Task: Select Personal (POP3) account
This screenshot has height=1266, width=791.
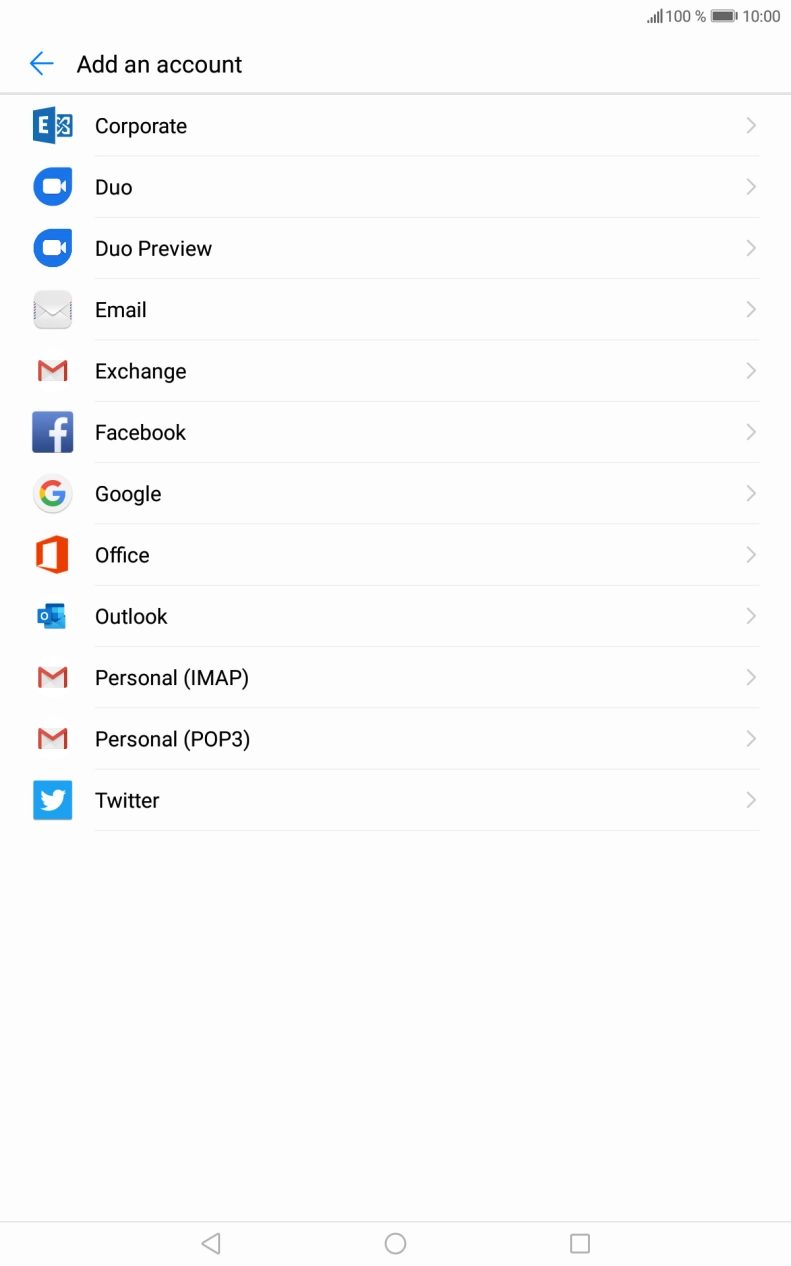Action: 172,739
